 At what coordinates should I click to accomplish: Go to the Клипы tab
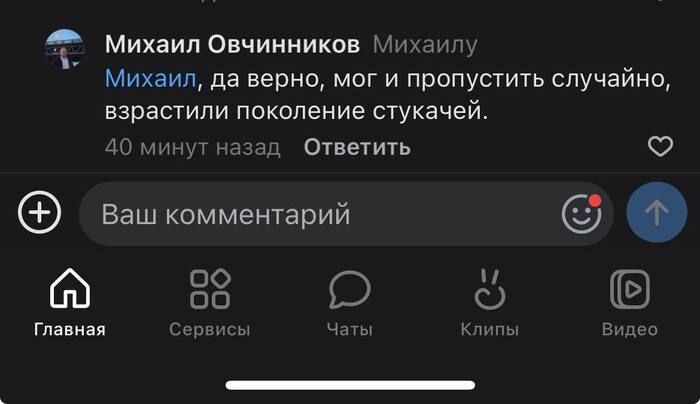point(489,304)
